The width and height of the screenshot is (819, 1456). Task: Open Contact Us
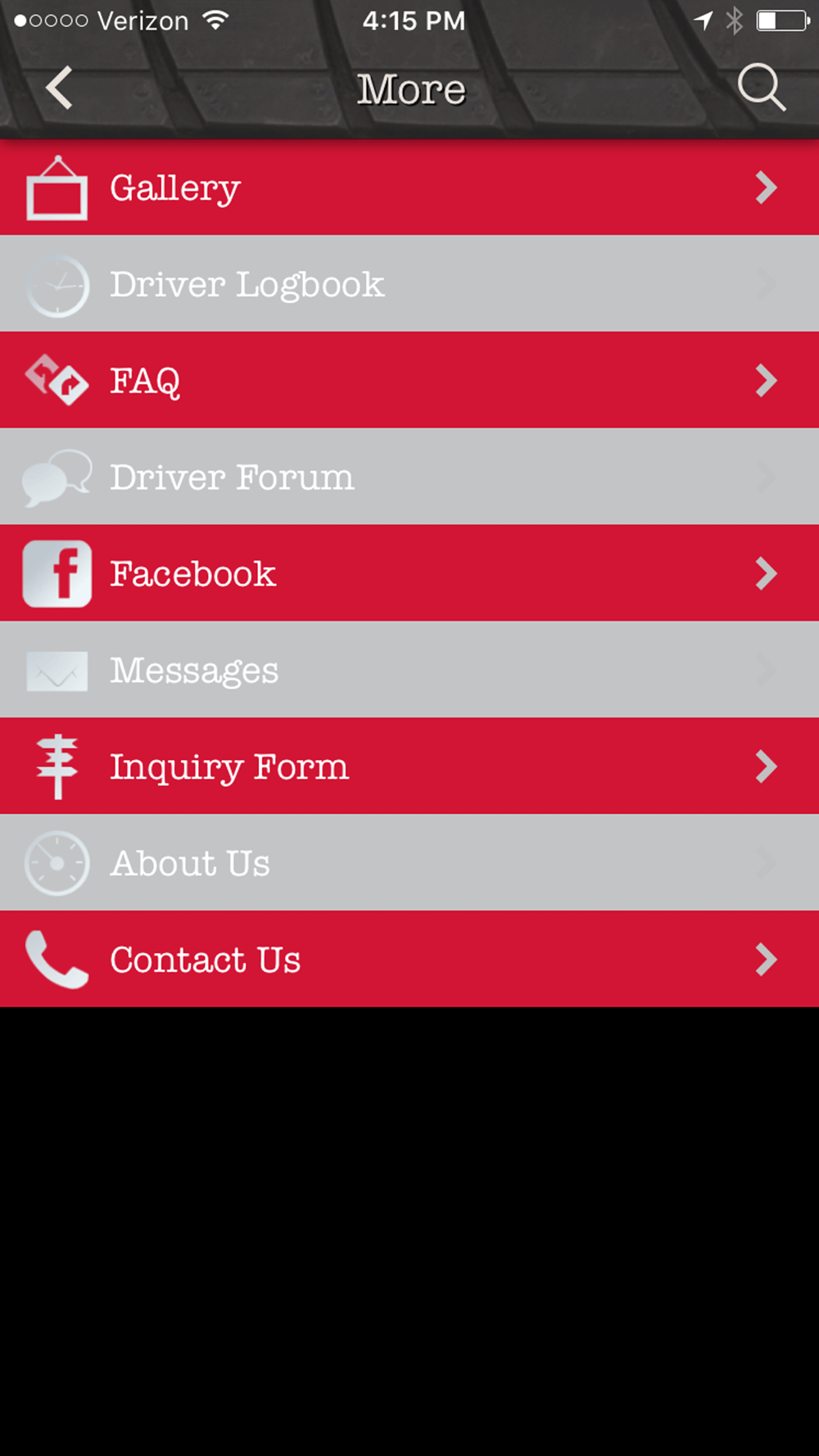point(409,959)
